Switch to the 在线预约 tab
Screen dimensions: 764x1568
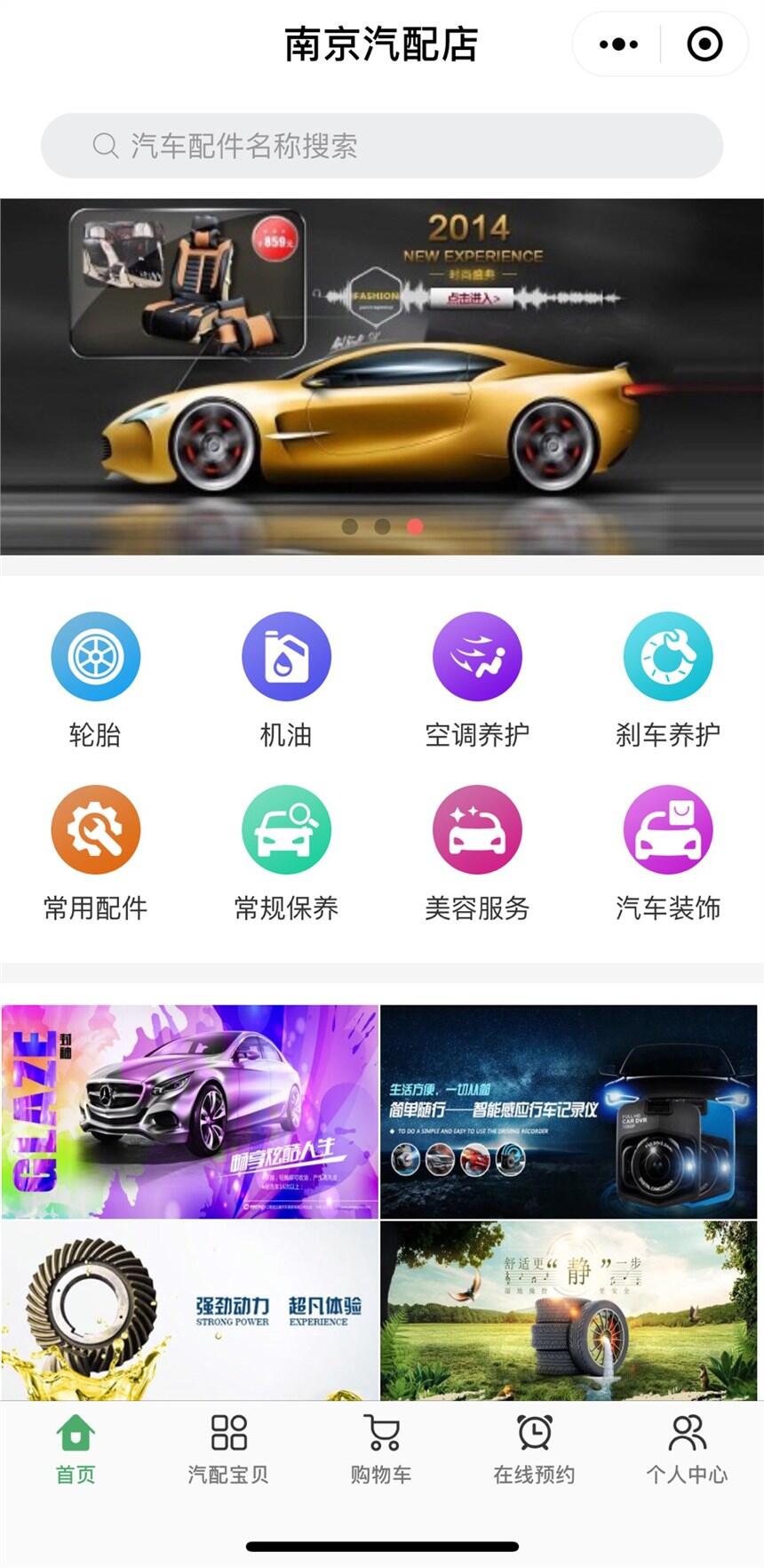pyautogui.click(x=534, y=1449)
